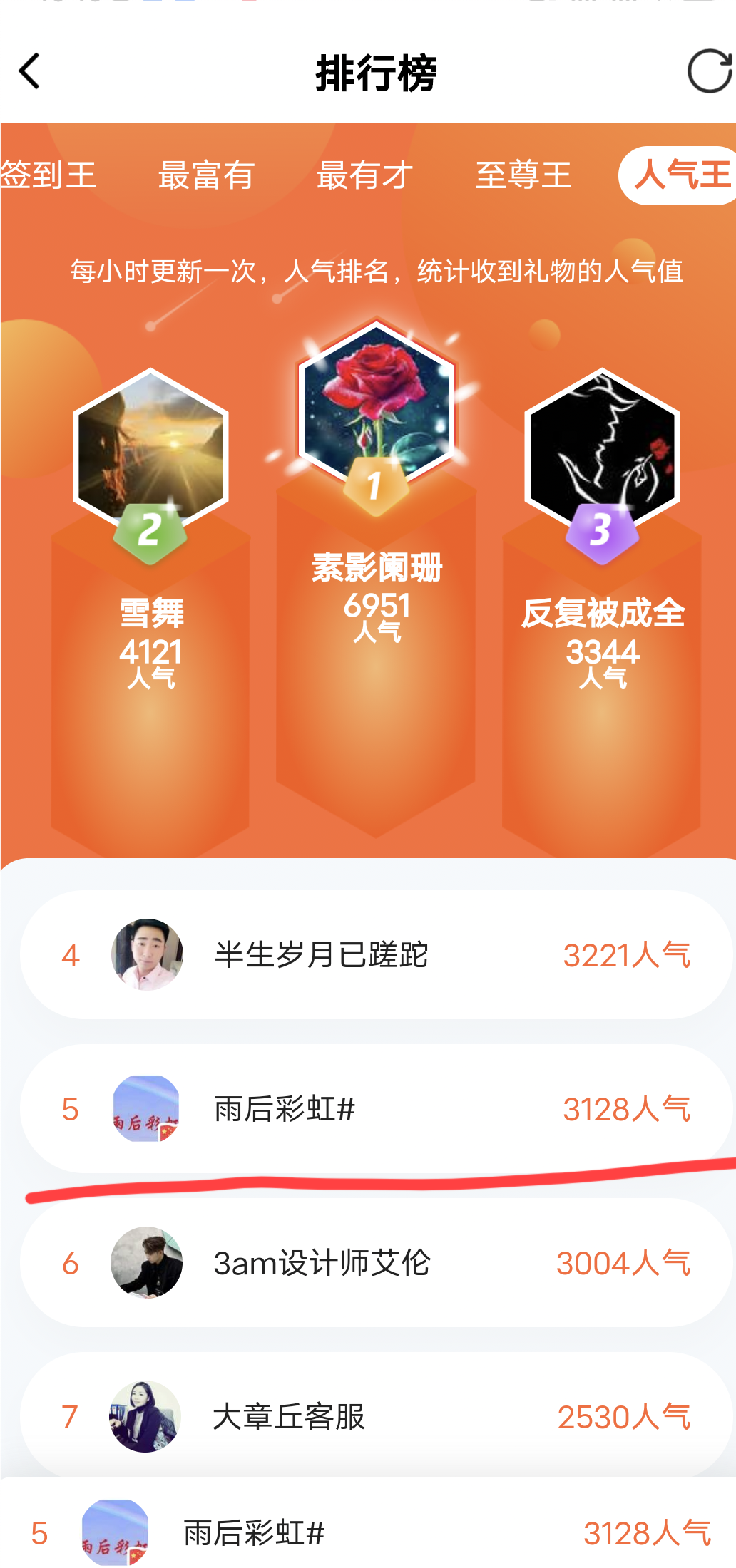Open first-place user 素影阑珊's profile
736x1568 pixels.
click(376, 403)
